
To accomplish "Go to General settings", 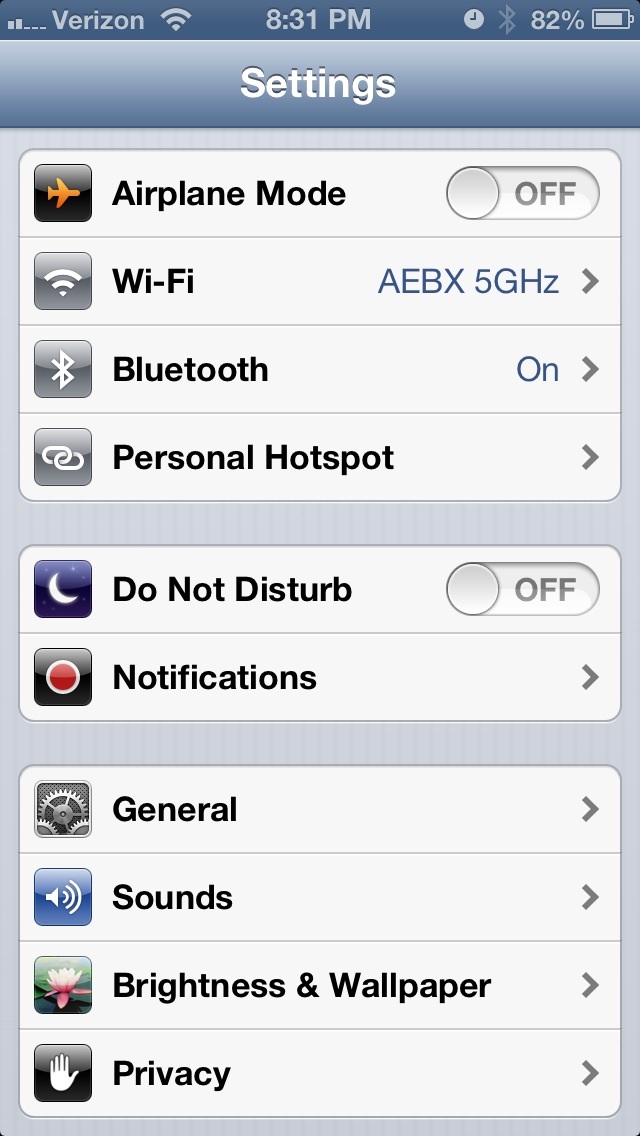I will pyautogui.click(x=320, y=809).
